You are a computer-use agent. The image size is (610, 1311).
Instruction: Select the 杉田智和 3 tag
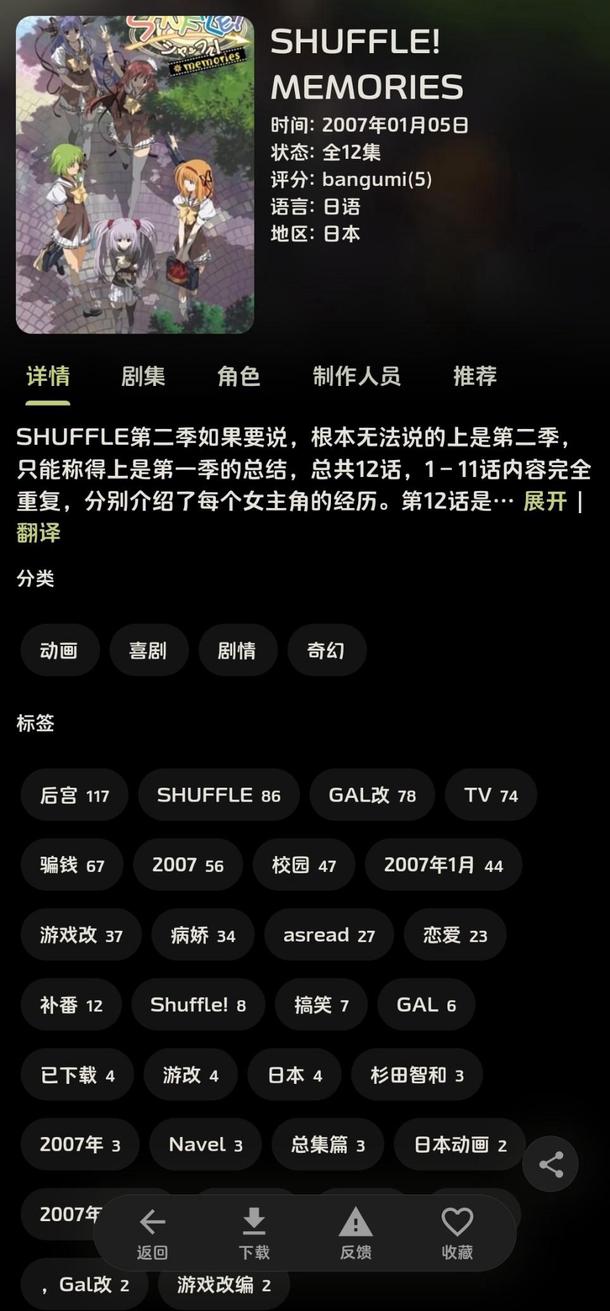click(417, 1075)
